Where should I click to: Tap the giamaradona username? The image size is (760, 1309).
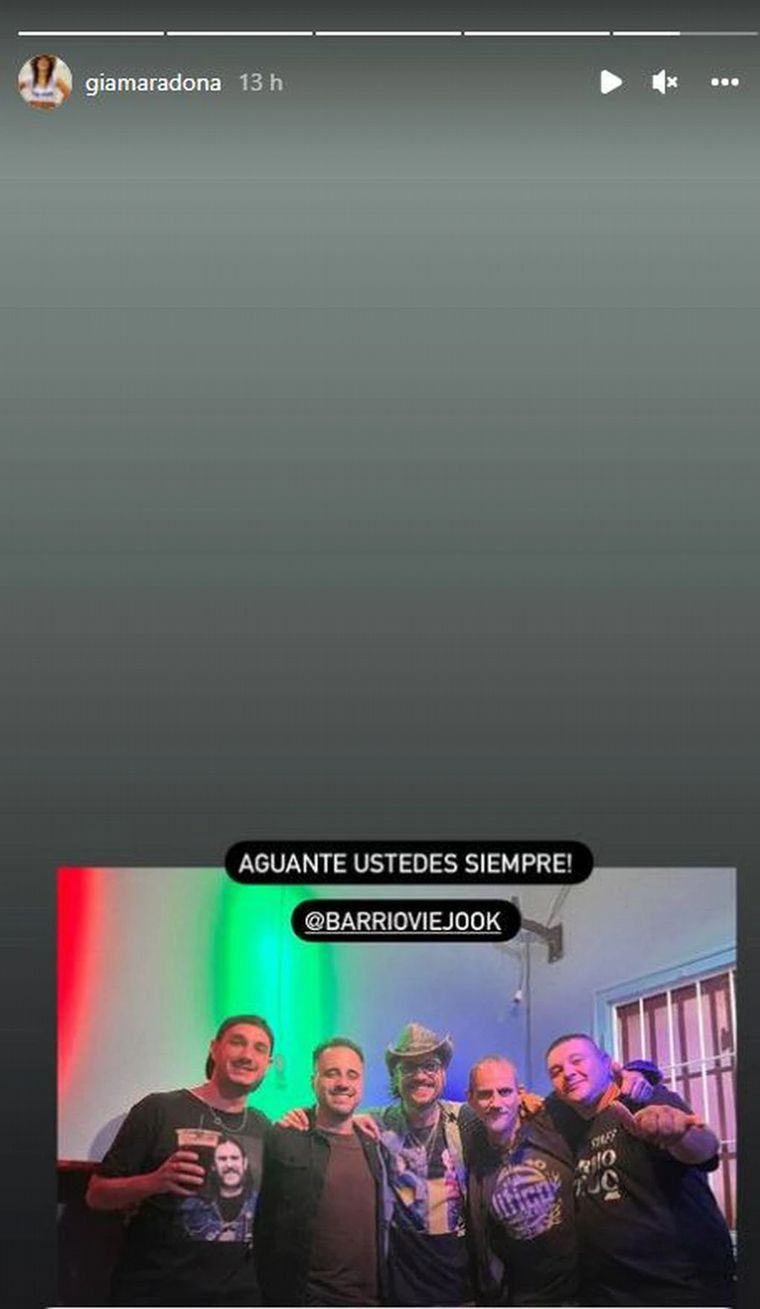click(153, 83)
